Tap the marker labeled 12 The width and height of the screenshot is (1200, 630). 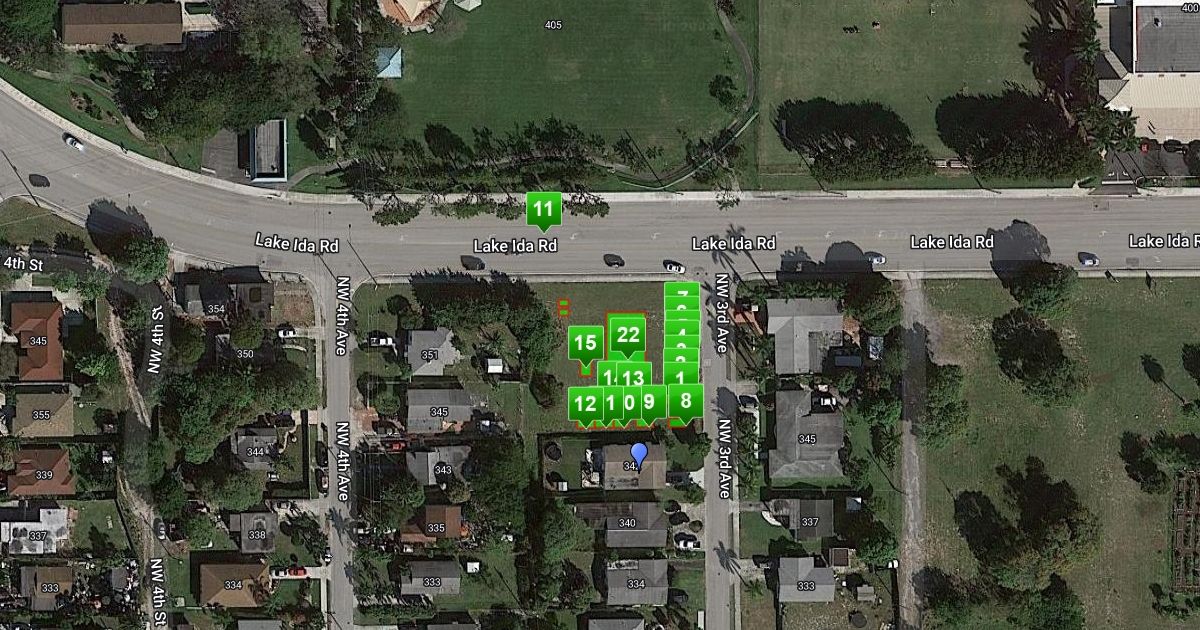[586, 404]
